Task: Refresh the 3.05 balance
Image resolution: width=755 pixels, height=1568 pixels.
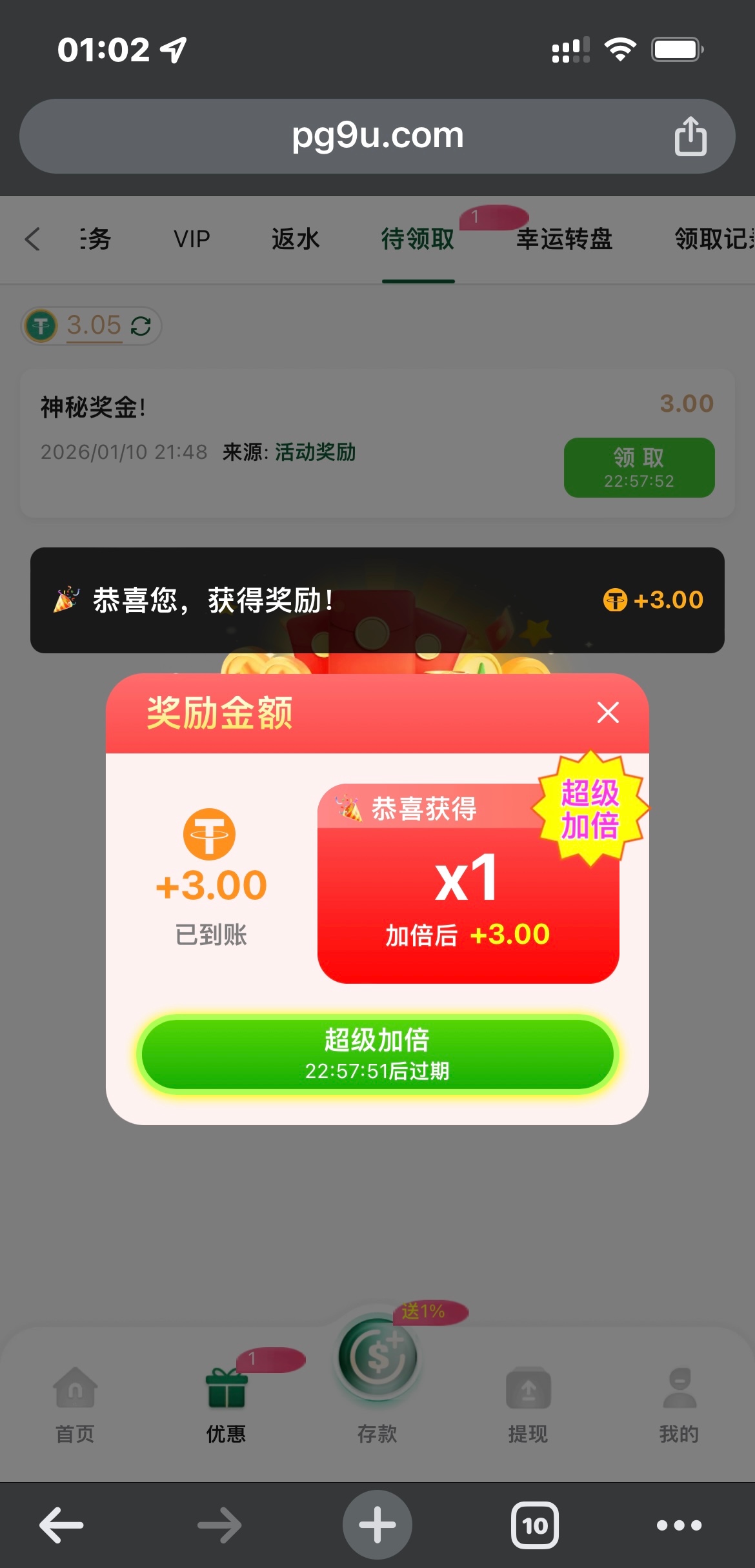Action: click(x=141, y=326)
